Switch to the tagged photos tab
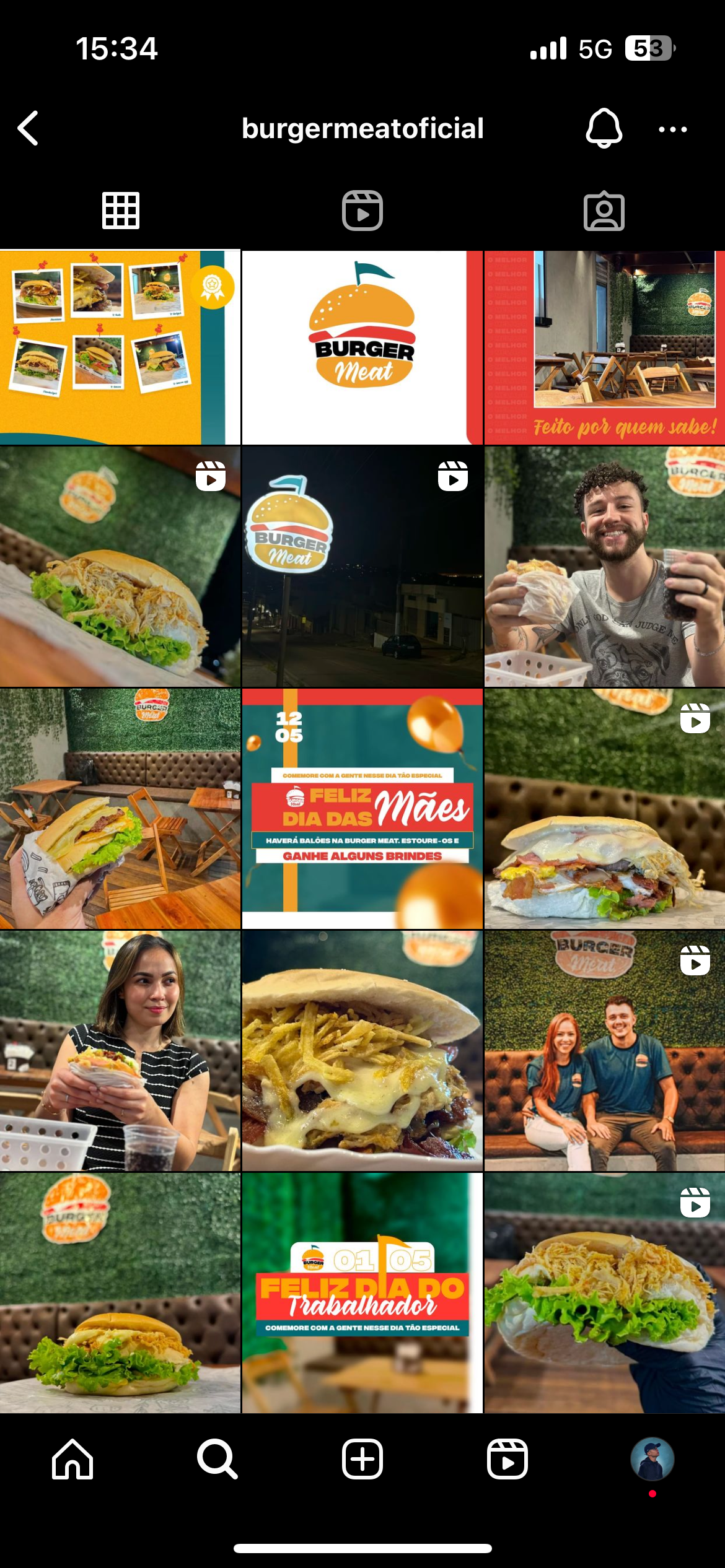The image size is (725, 1568). (x=604, y=211)
